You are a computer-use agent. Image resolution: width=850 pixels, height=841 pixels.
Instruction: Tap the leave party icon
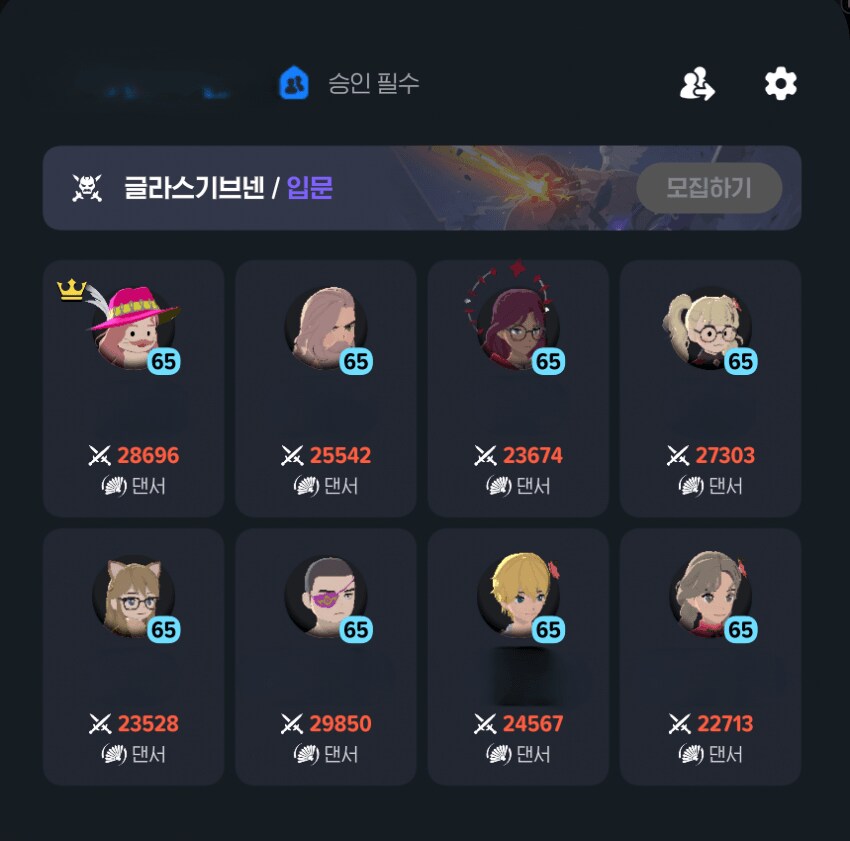[697, 84]
